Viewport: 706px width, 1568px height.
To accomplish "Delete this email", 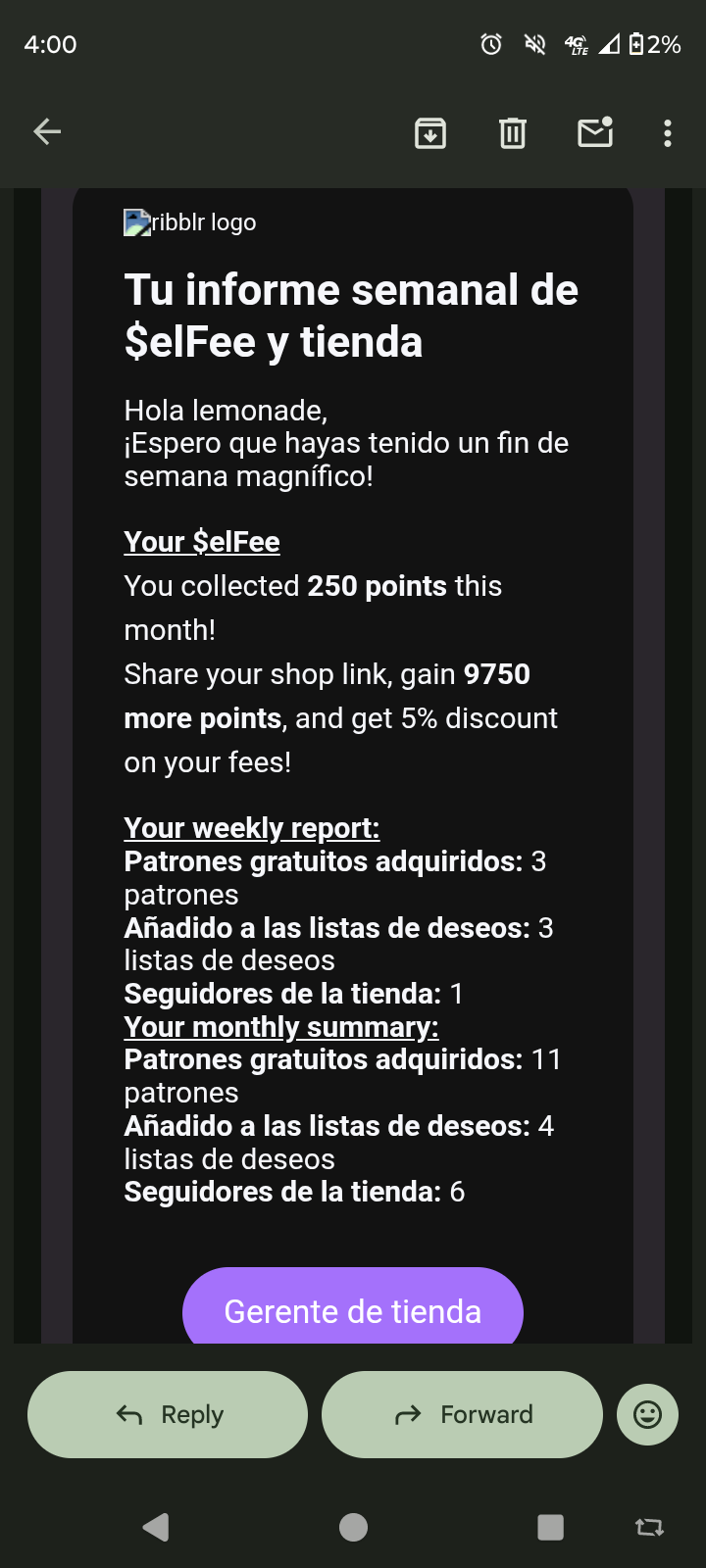I will (x=513, y=132).
